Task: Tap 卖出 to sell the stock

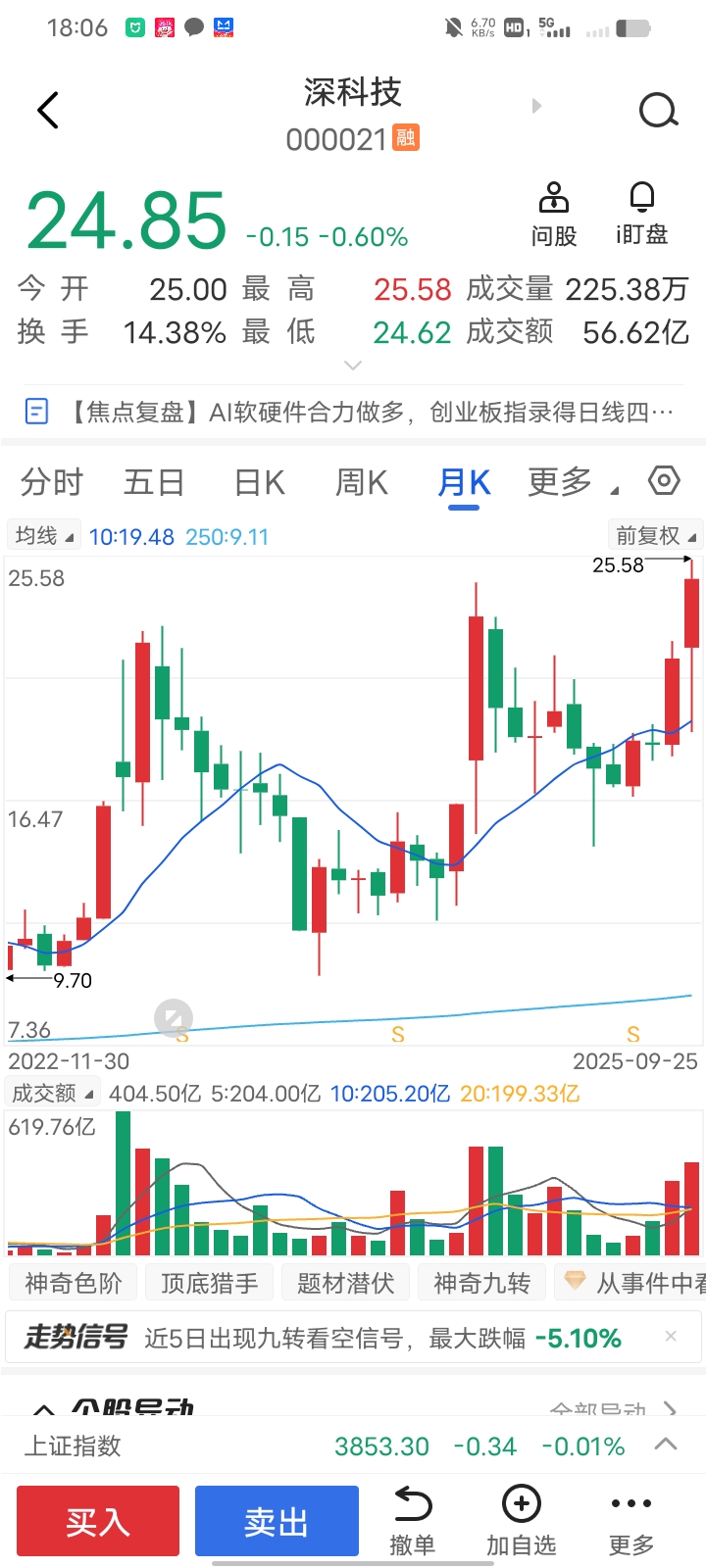Action: tap(277, 1521)
